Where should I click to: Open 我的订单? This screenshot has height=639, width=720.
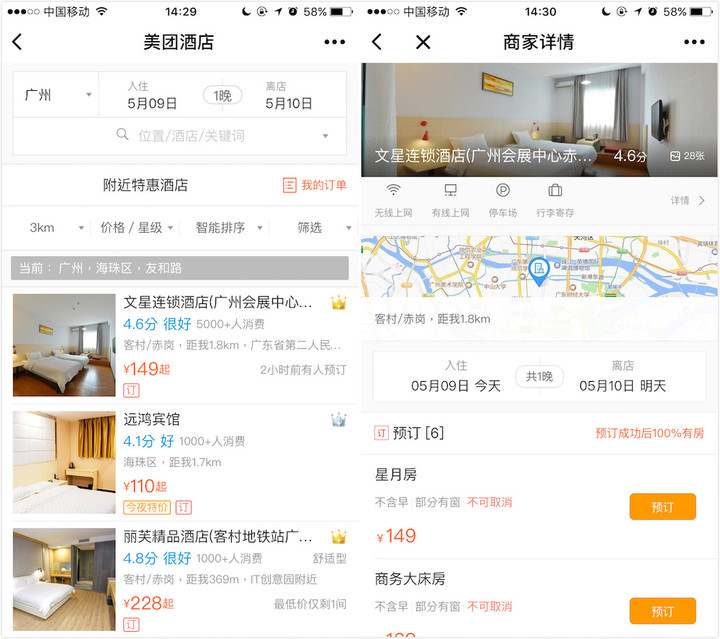pos(315,185)
